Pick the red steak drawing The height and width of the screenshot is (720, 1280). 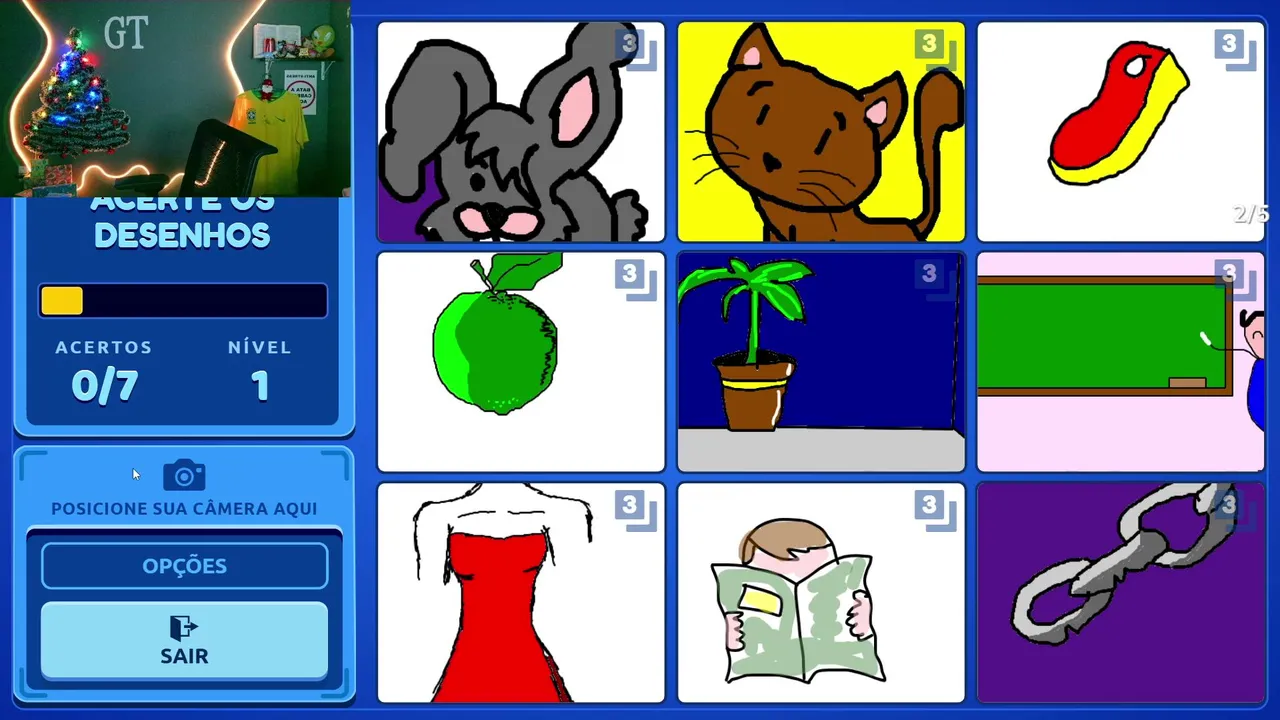(x=1120, y=132)
